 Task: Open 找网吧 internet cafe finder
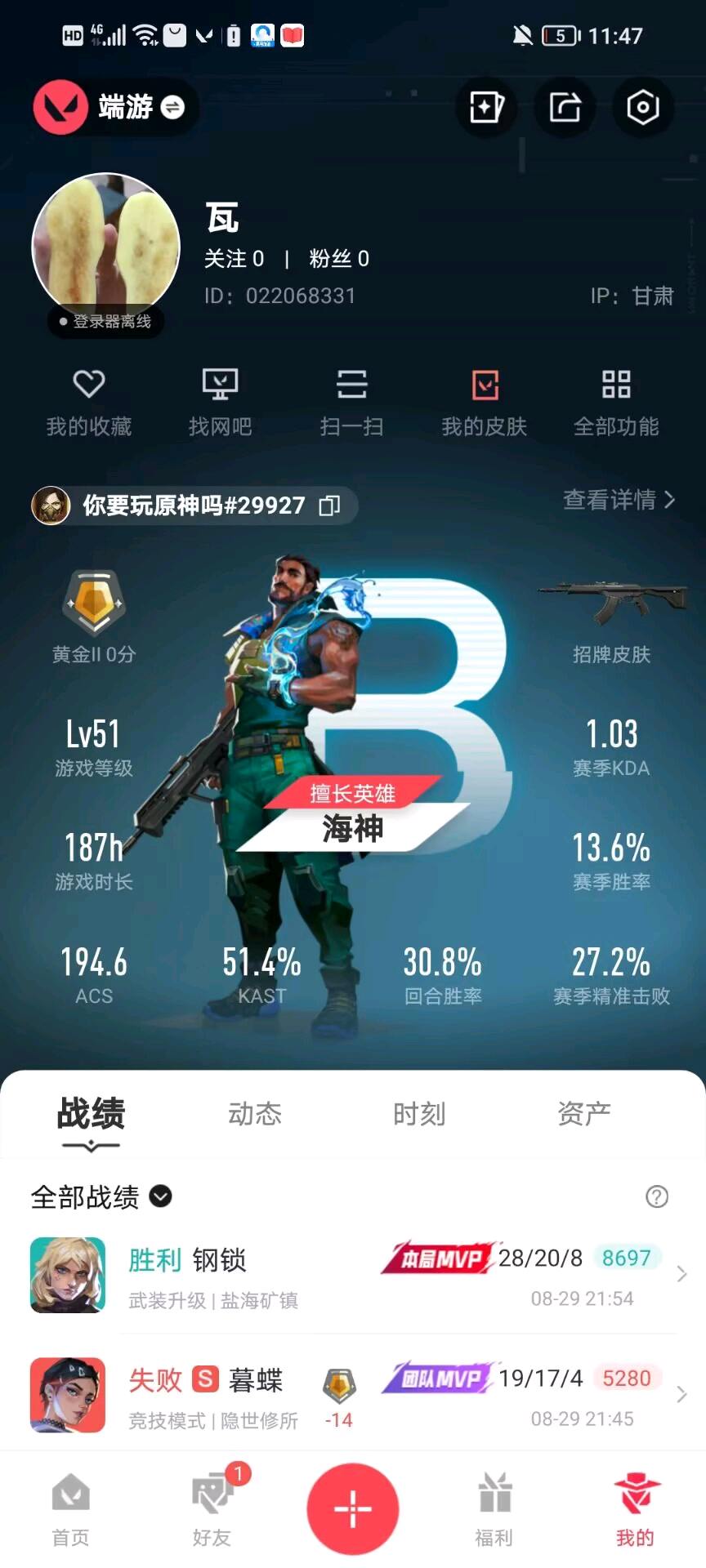tap(220, 402)
